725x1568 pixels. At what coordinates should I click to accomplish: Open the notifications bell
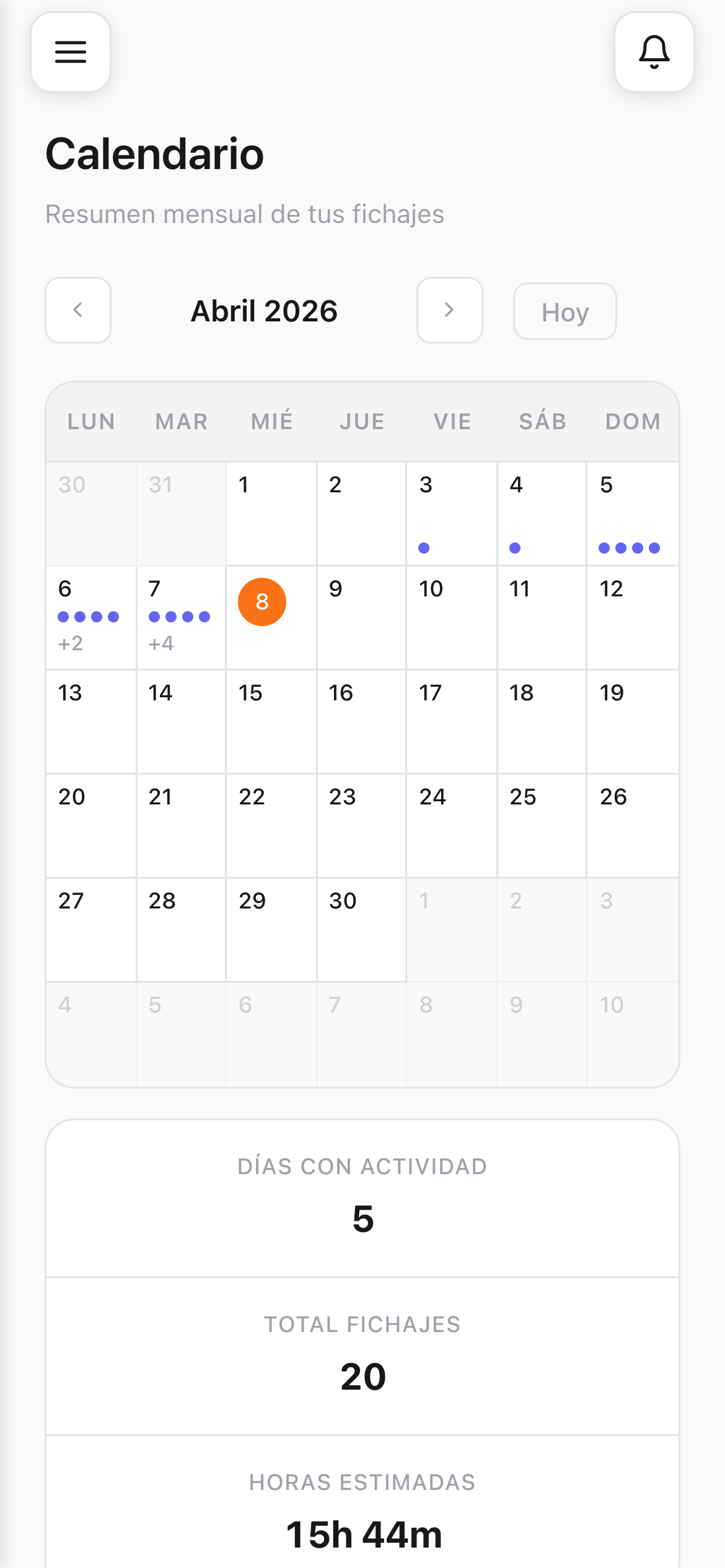coord(654,53)
